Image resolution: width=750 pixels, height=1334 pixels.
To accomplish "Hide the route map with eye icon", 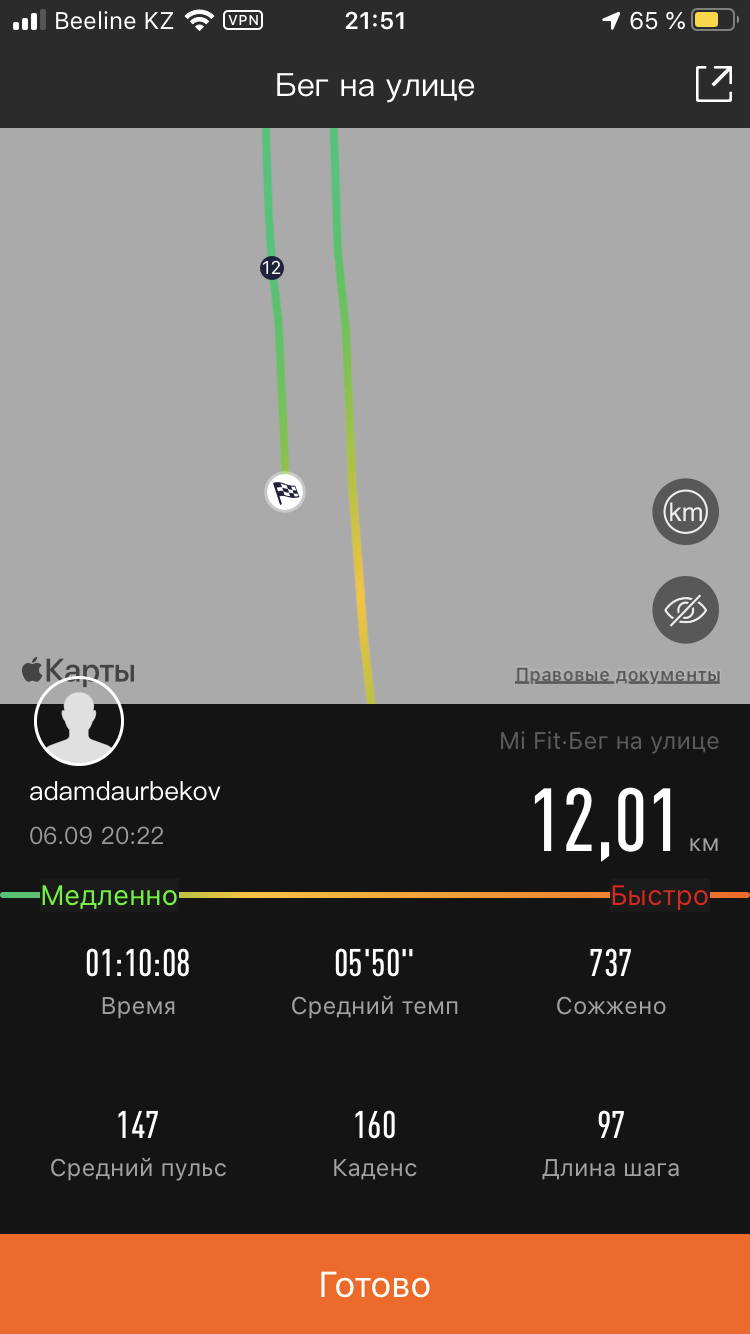I will 685,609.
